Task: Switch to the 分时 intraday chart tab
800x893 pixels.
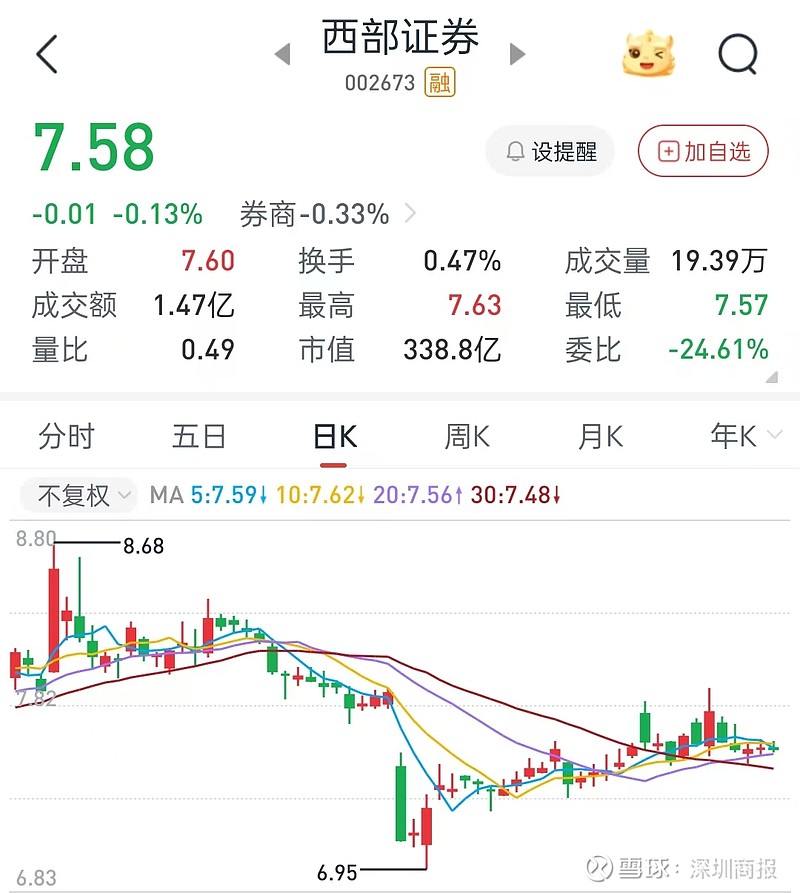Action: [66, 436]
